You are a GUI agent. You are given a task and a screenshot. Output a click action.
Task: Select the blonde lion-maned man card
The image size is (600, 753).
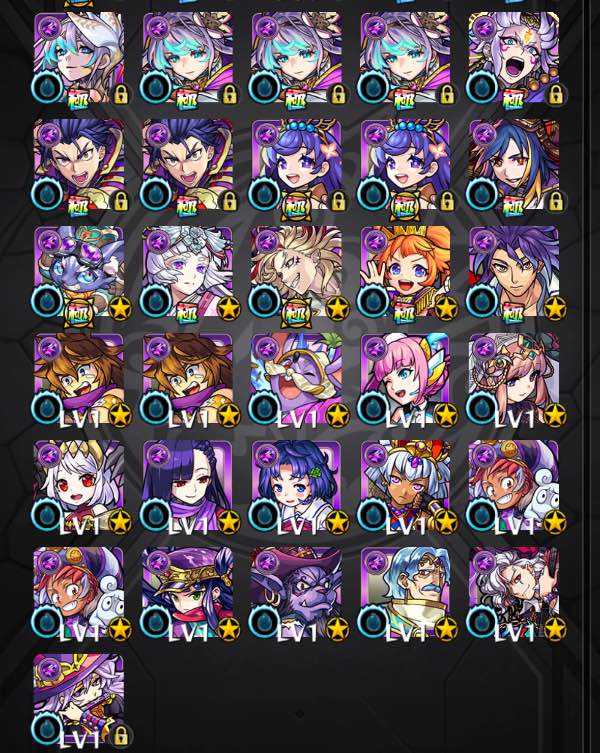[x=296, y=273]
